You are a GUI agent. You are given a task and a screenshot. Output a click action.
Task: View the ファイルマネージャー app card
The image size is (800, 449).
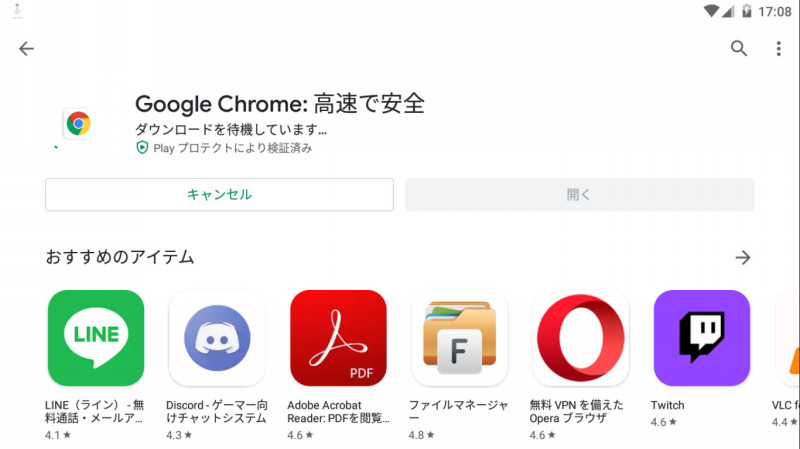point(460,338)
